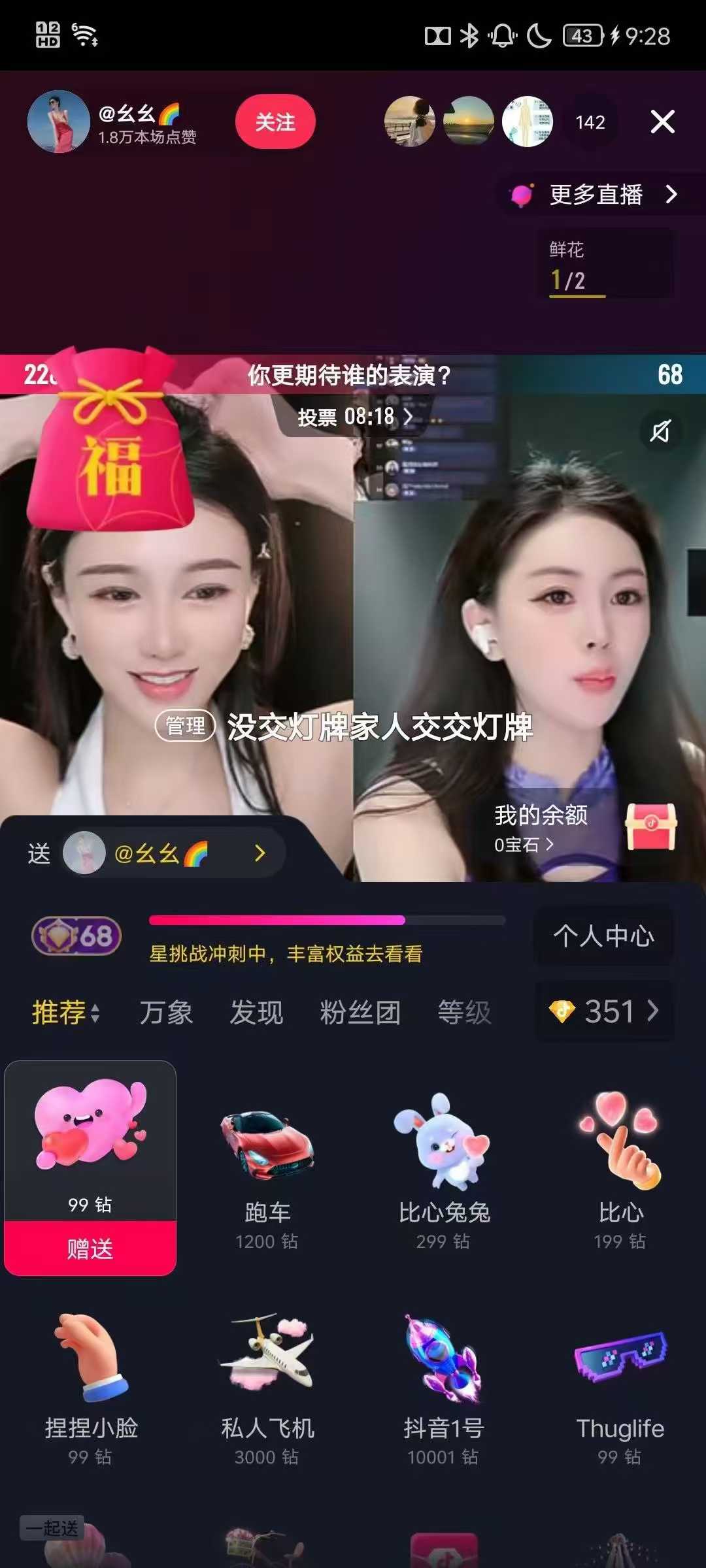This screenshot has width=706, height=1568.
Task: Follow the streamer with 关注 button
Action: coord(275,122)
